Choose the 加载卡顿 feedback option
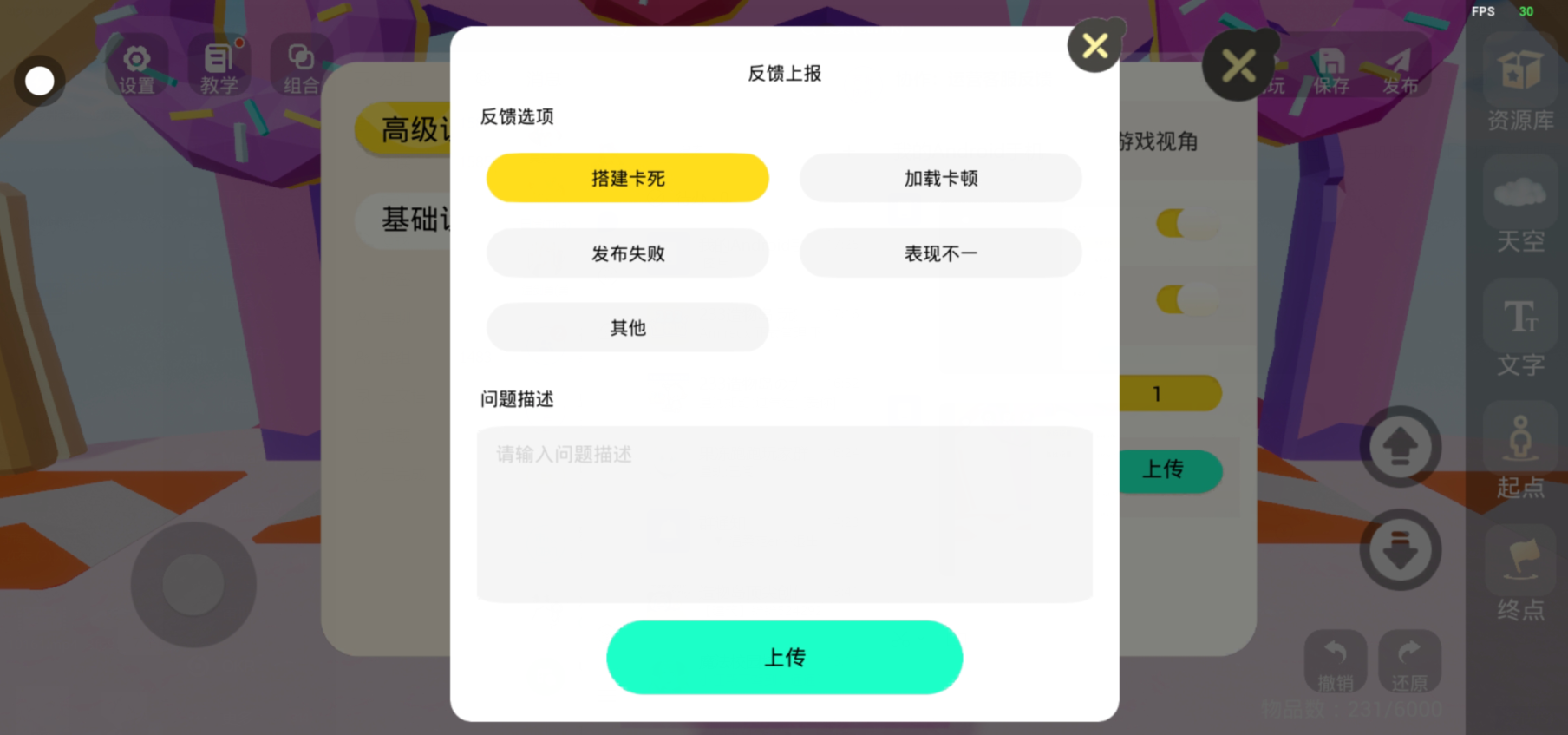The image size is (1568, 735). [x=940, y=178]
